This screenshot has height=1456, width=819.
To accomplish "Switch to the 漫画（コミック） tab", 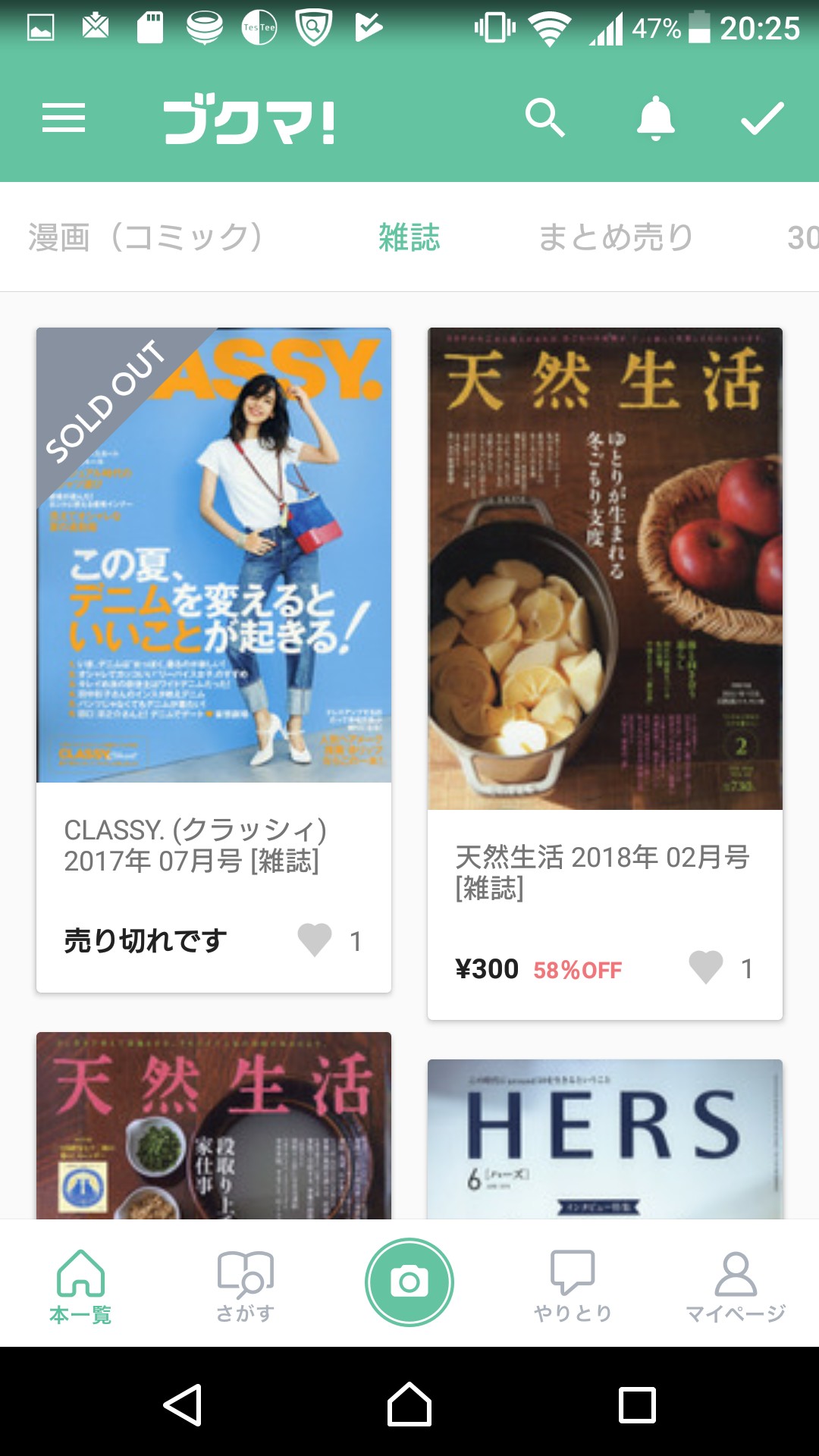I will coord(146,237).
